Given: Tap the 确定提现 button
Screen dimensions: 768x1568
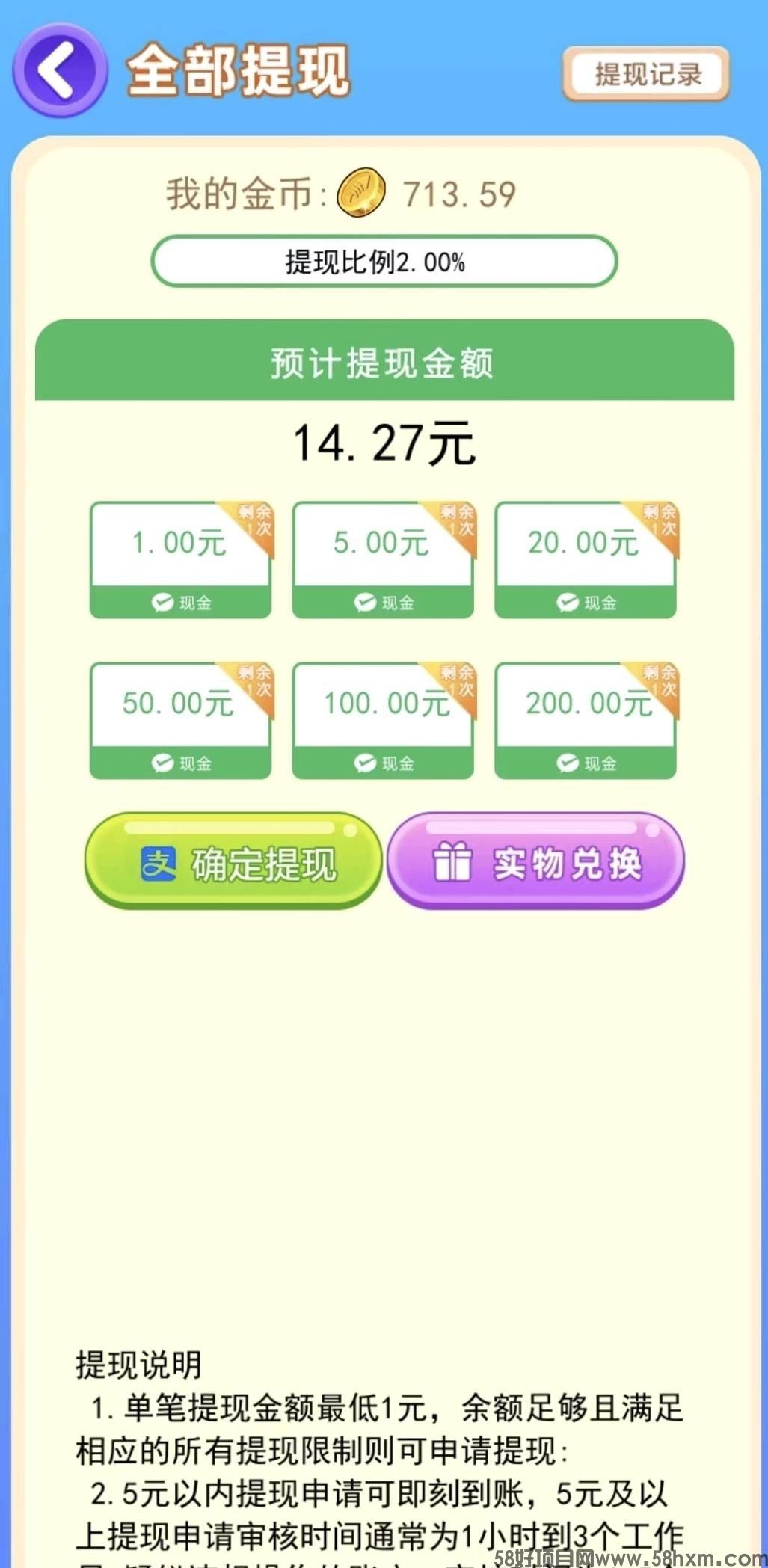Looking at the screenshot, I should pos(232,861).
